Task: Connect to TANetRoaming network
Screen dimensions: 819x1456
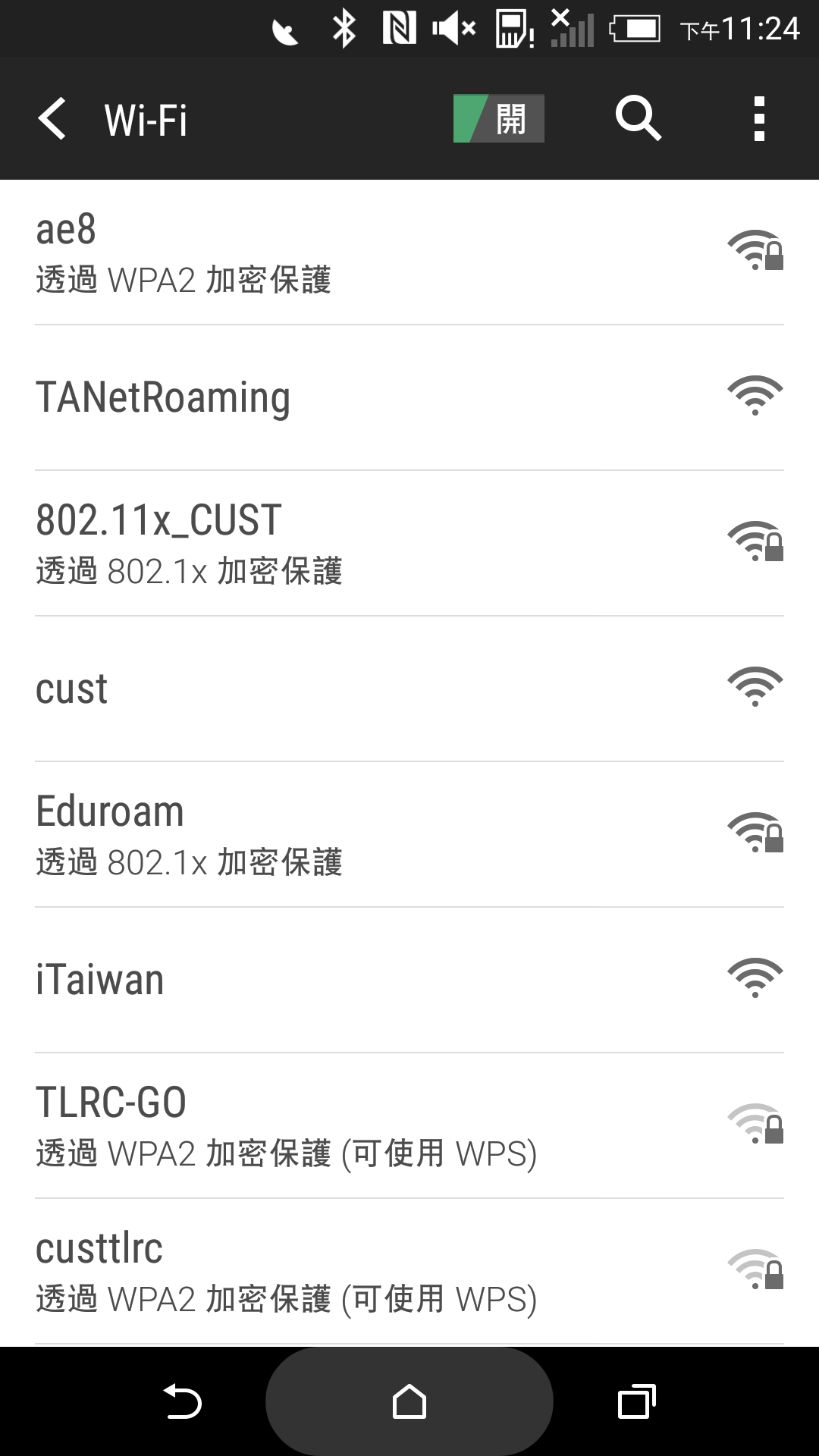Action: coord(409,398)
